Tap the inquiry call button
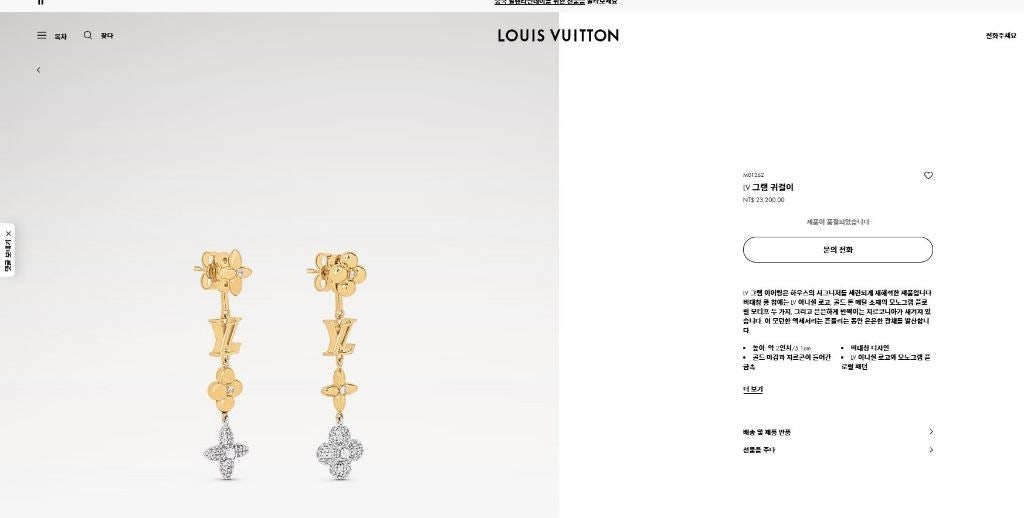 (x=837, y=250)
